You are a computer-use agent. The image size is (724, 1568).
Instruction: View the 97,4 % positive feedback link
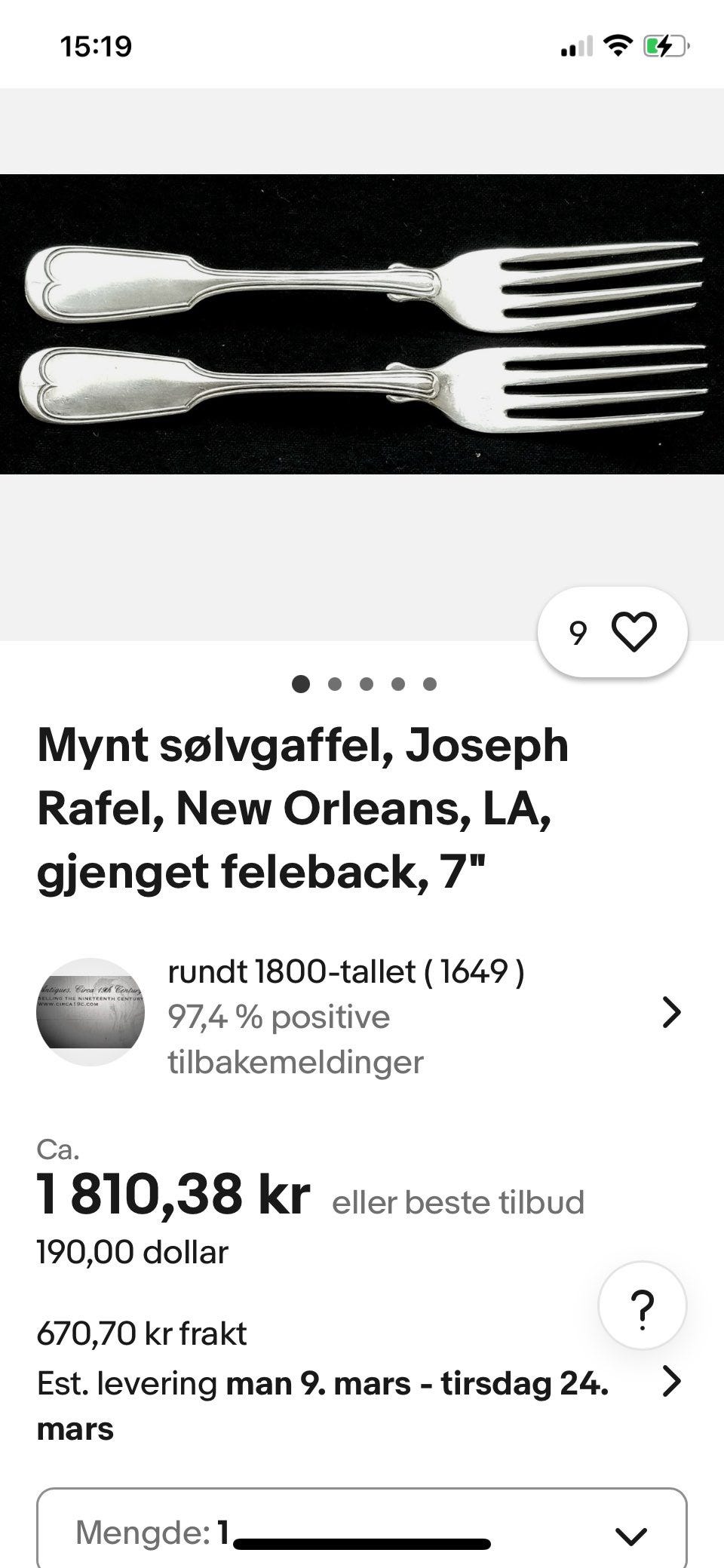(x=278, y=1017)
